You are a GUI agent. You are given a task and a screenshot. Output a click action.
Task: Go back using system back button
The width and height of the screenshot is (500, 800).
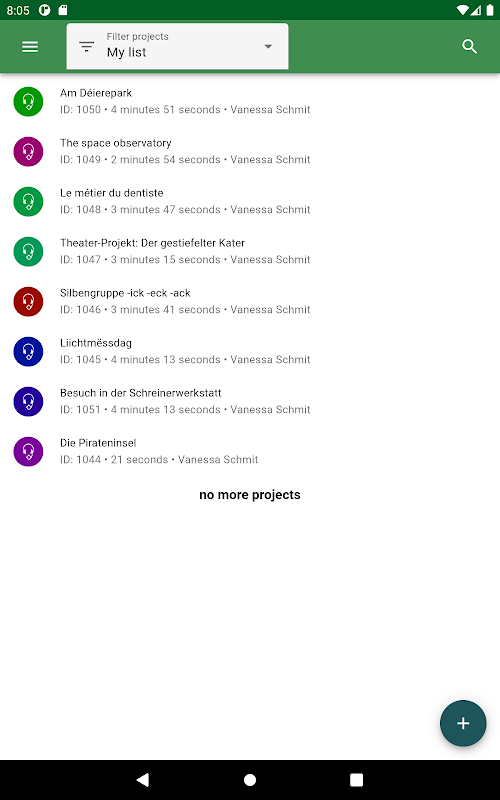point(143,780)
